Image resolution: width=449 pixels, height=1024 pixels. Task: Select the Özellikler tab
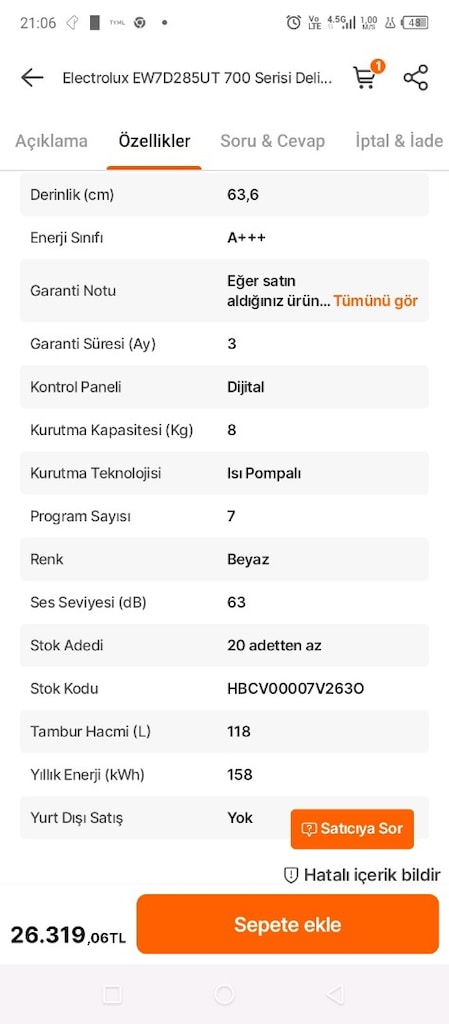click(x=155, y=141)
